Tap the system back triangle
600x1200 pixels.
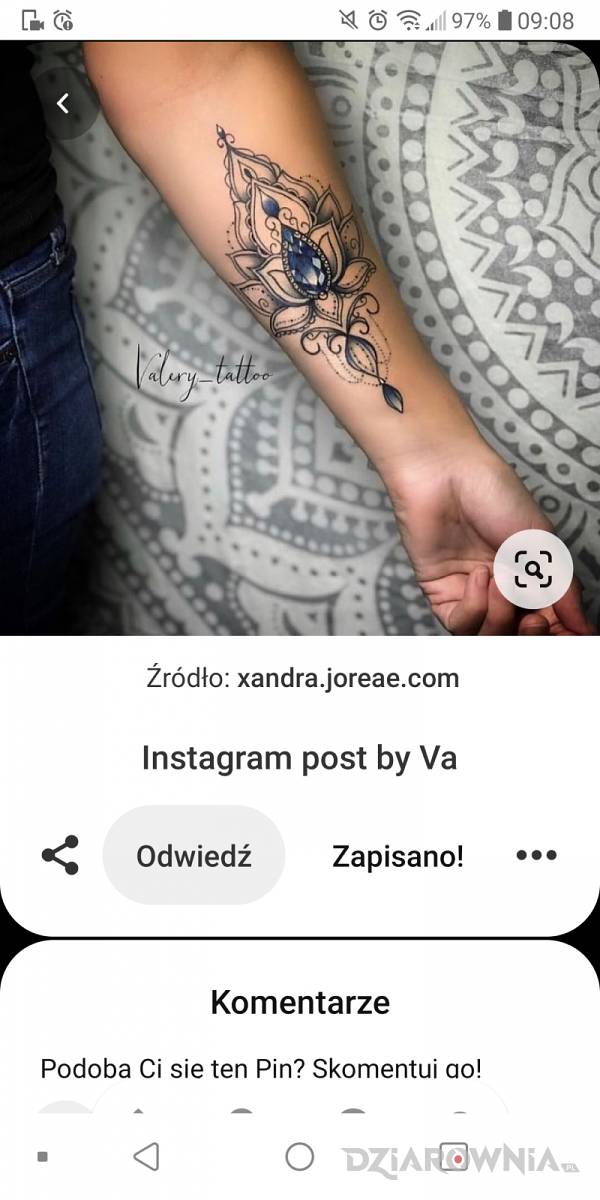[x=147, y=1157]
